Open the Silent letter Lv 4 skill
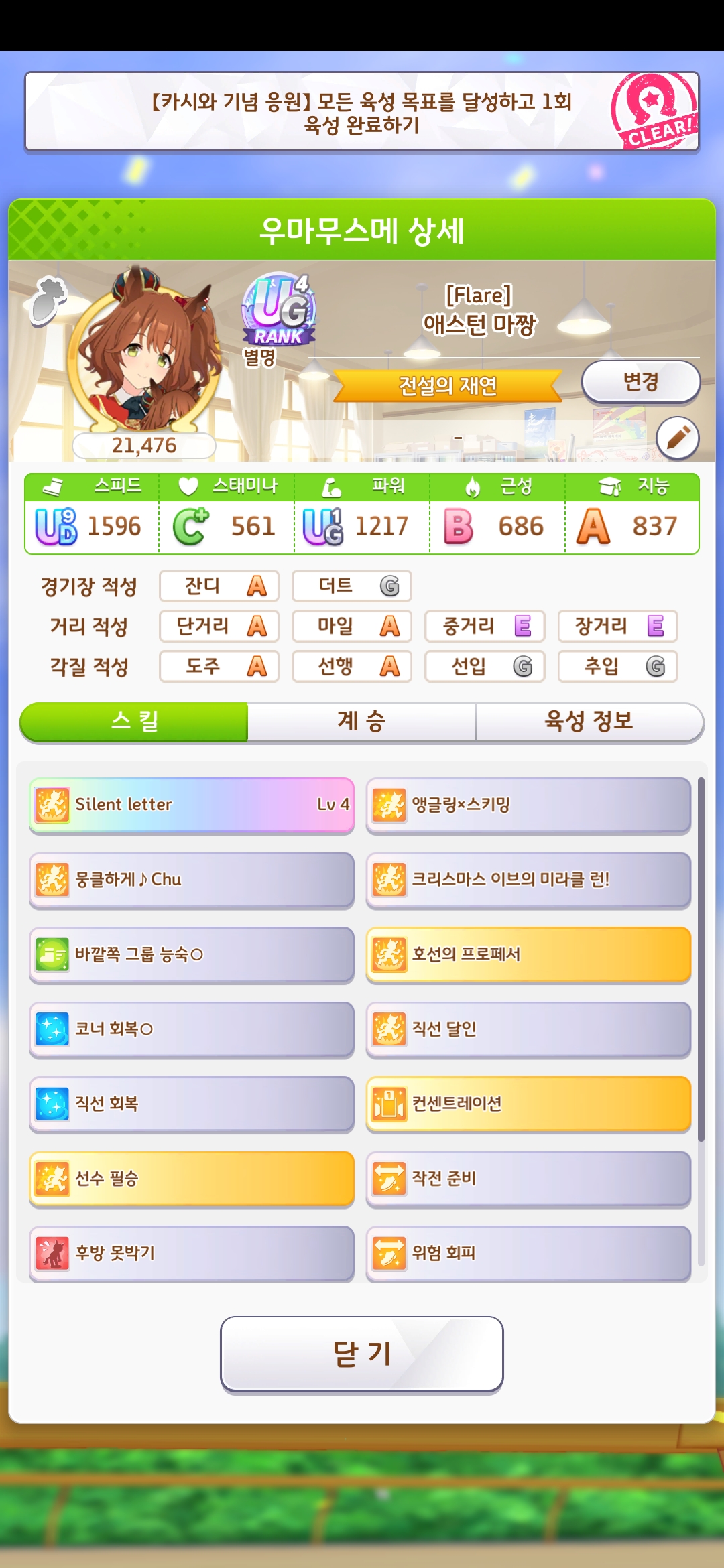 click(x=192, y=805)
